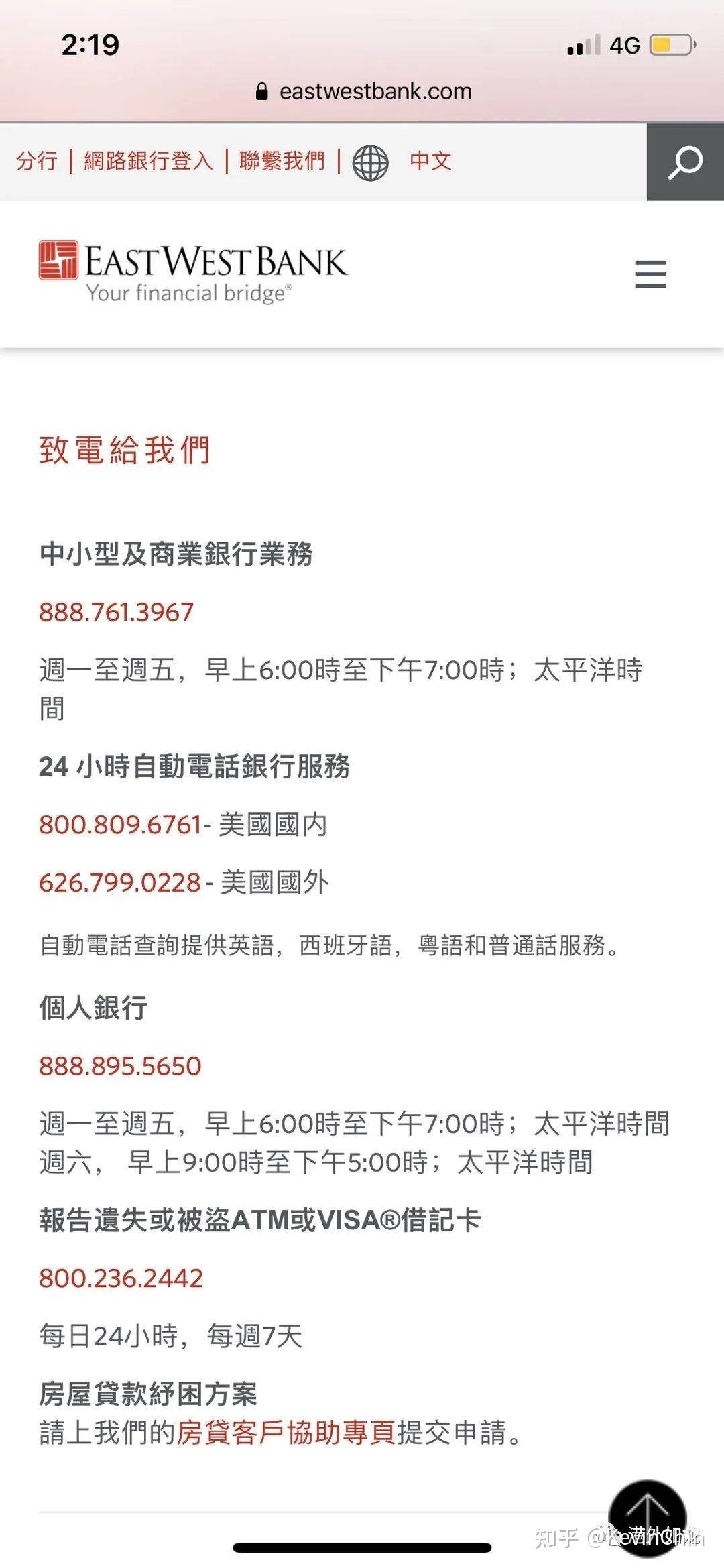Click the globe language icon
Screen dimensions: 724x1568
tap(369, 161)
